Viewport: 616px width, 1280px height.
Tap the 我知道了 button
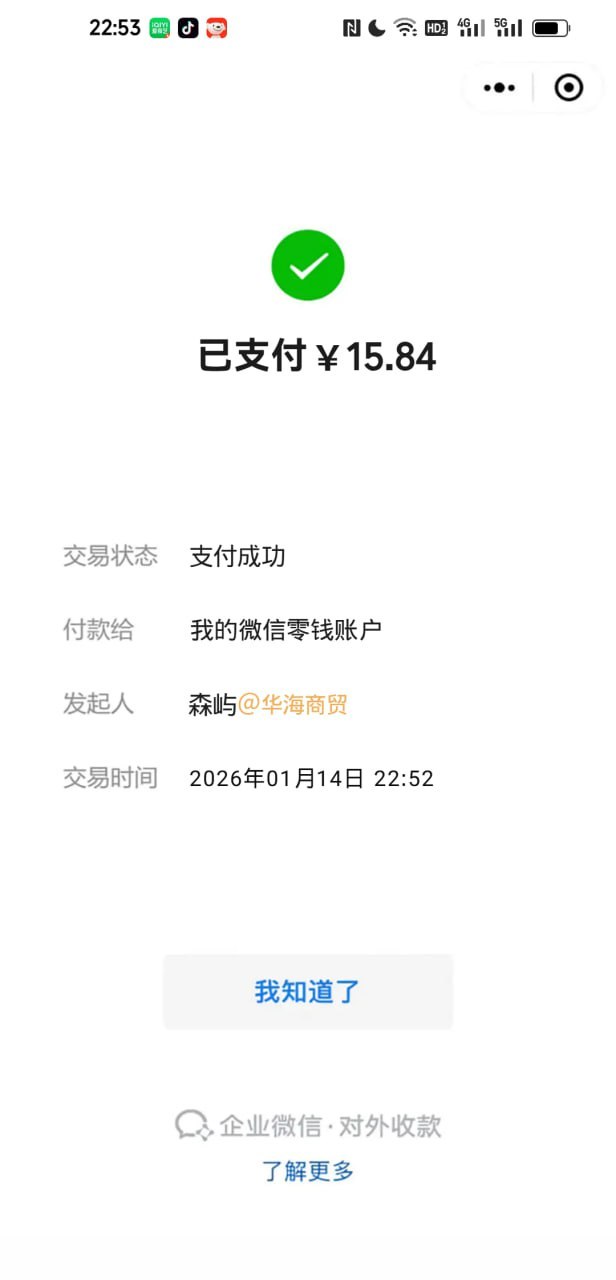[307, 991]
